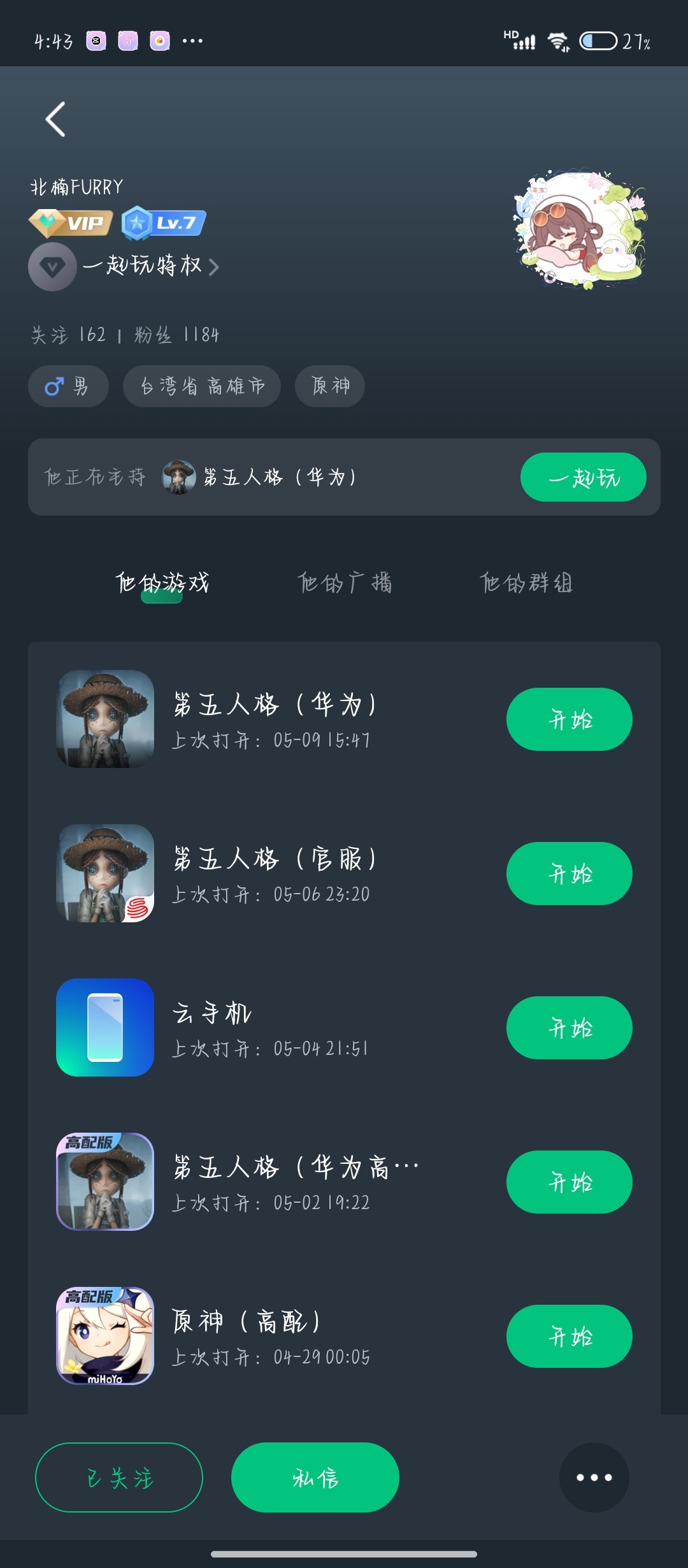Viewport: 688px width, 1568px height.
Task: Send a private message via 私信
Action: [x=315, y=1477]
